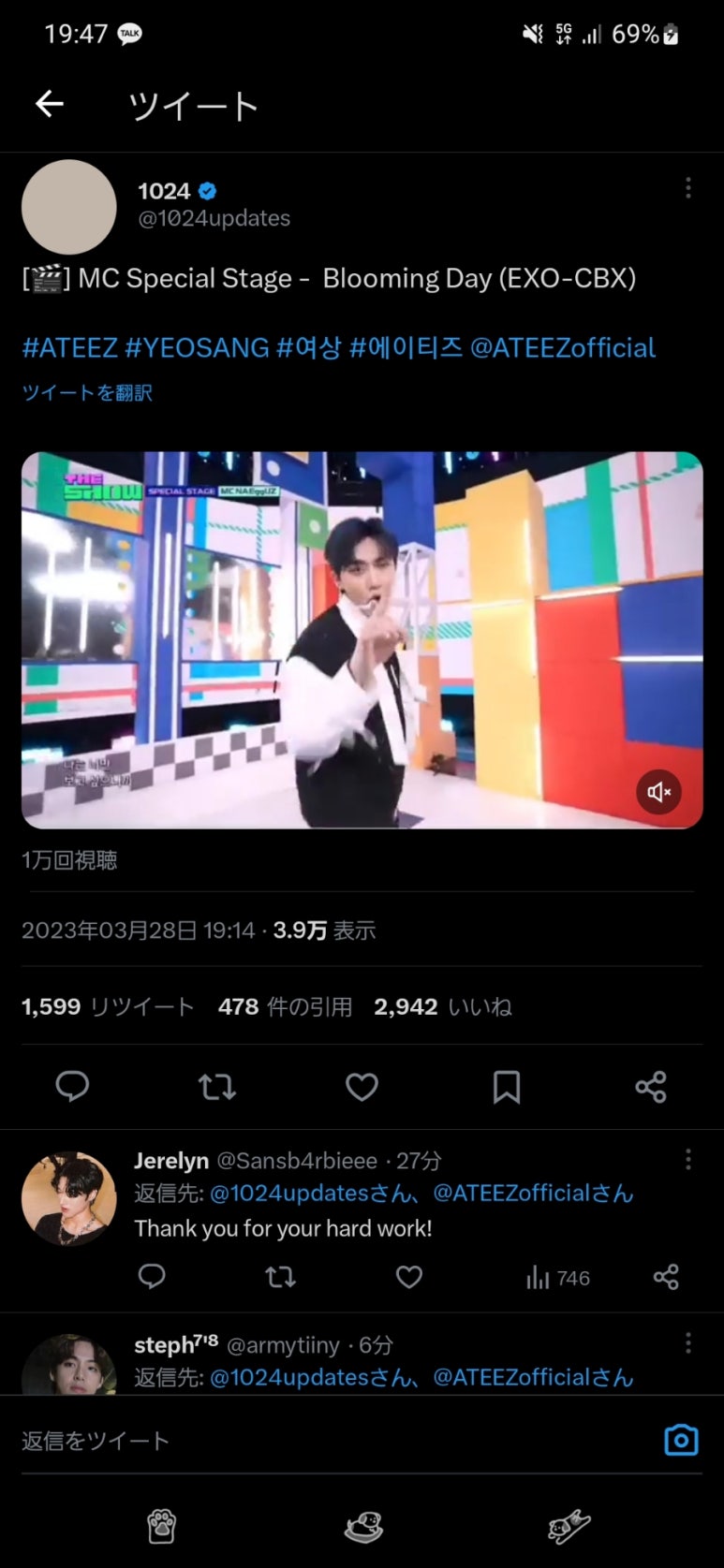
Task: Reply to 1024's tweet
Action: click(72, 1086)
